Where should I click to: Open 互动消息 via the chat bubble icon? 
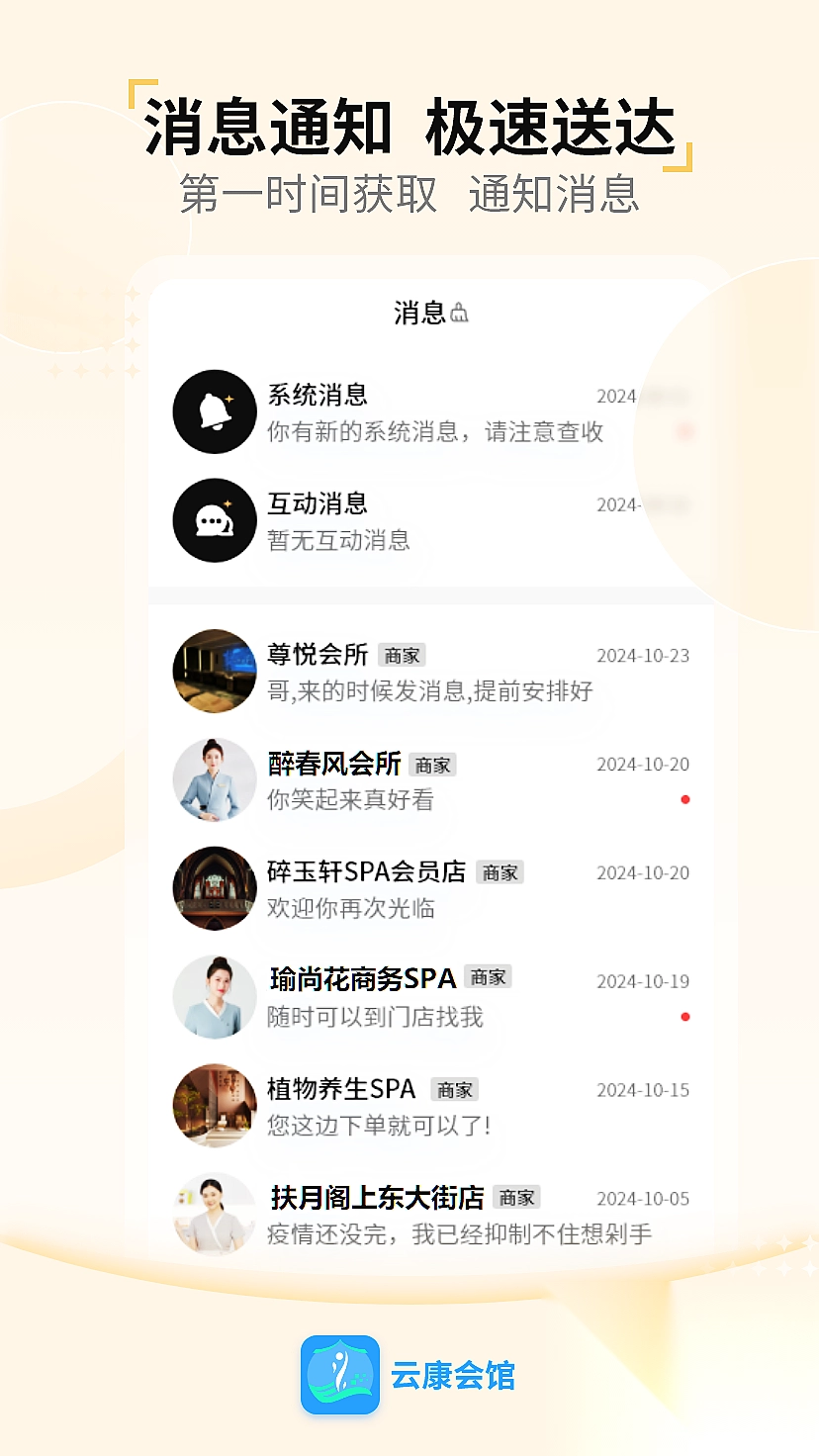[x=215, y=520]
